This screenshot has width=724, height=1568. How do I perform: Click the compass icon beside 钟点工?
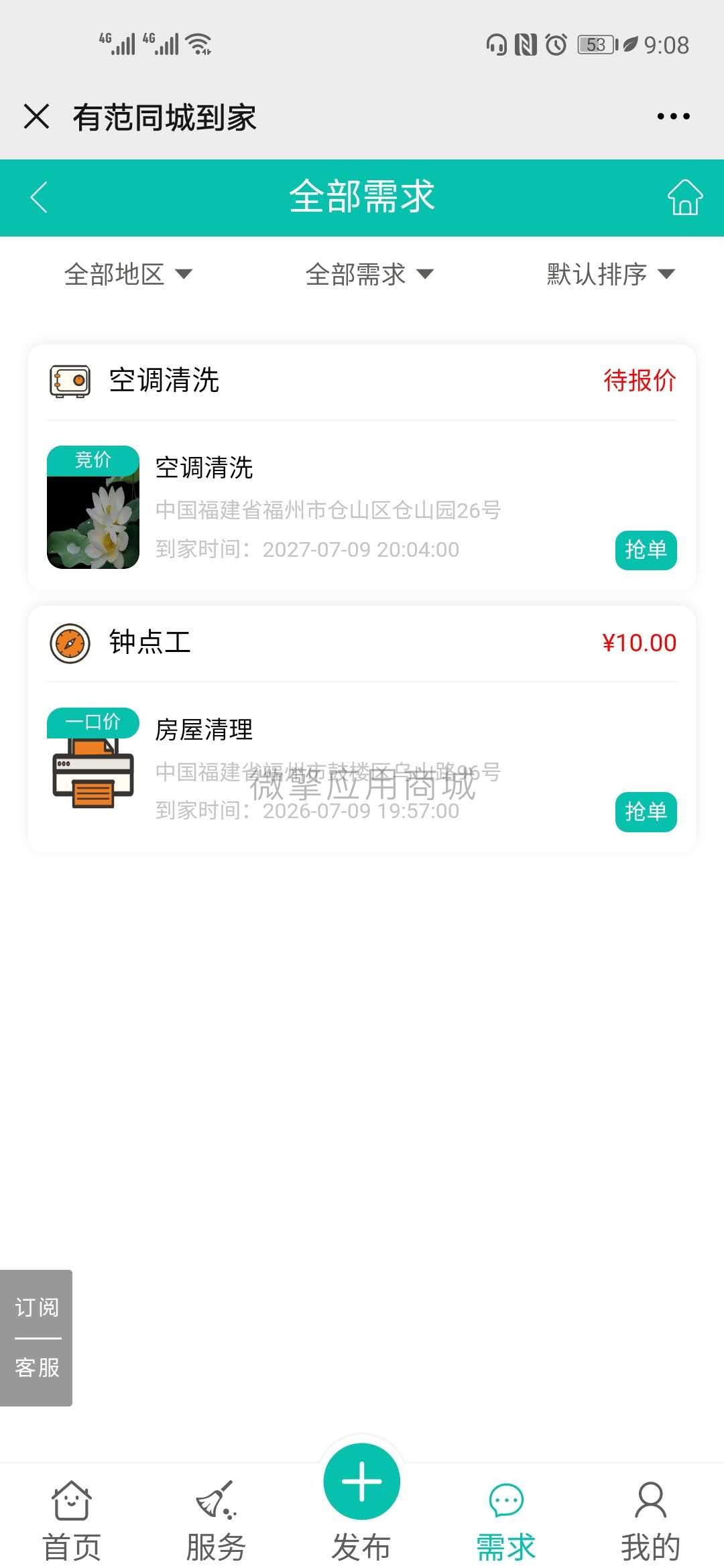(x=69, y=642)
